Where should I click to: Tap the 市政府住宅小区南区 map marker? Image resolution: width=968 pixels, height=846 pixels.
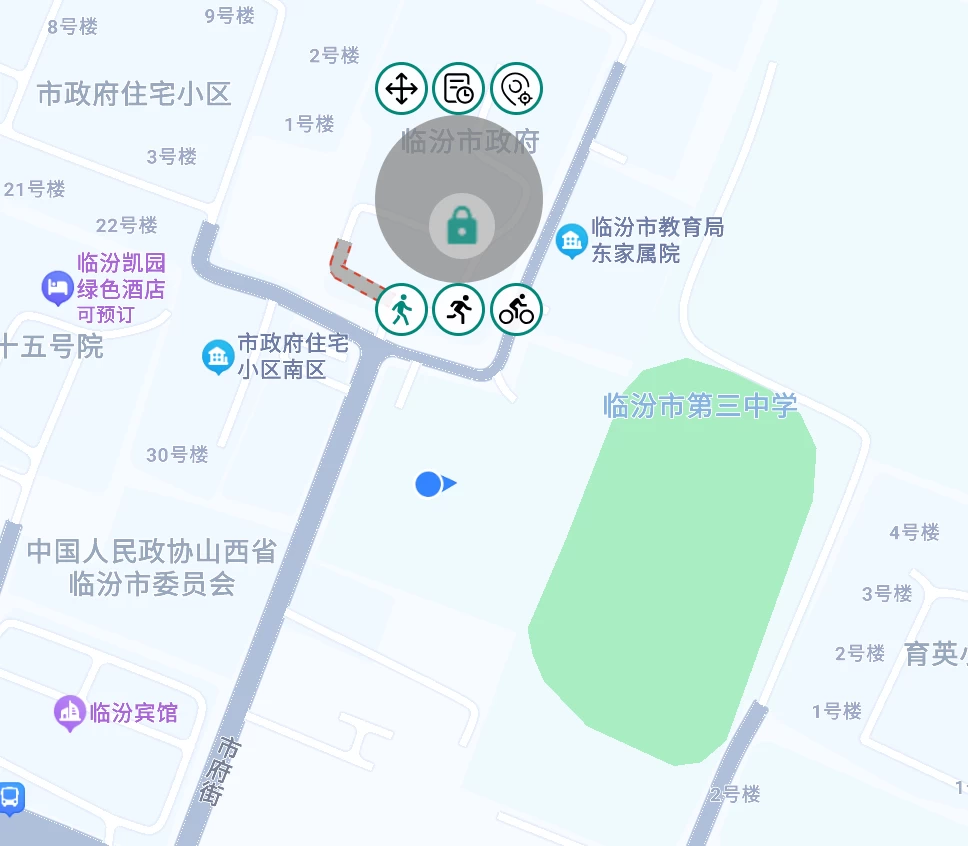218,355
